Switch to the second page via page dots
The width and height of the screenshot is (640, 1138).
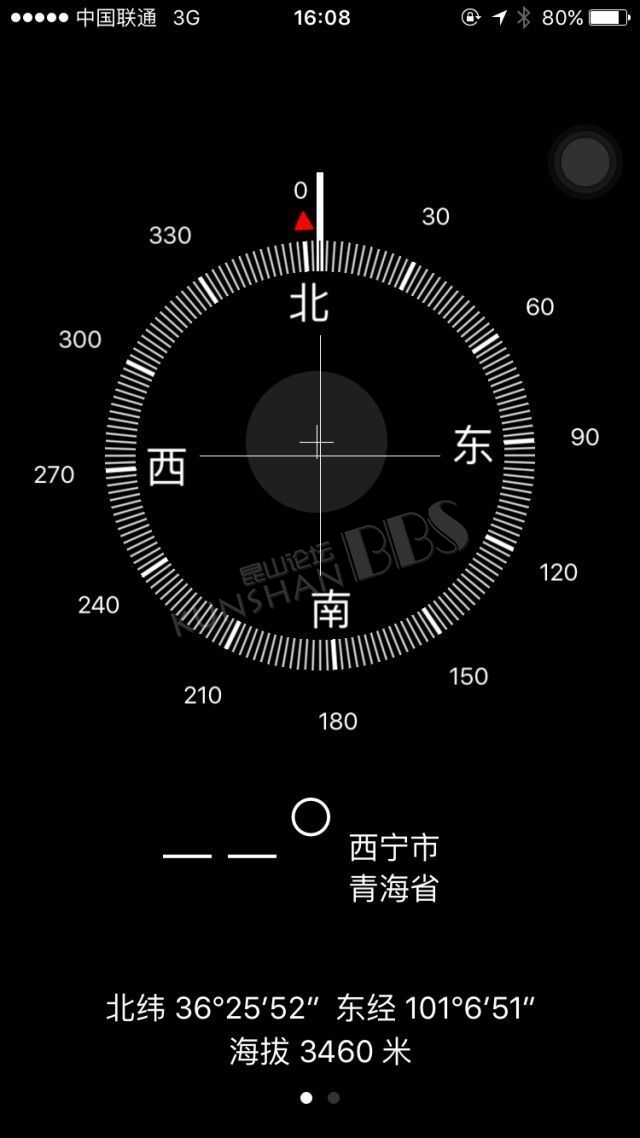coord(334,1097)
